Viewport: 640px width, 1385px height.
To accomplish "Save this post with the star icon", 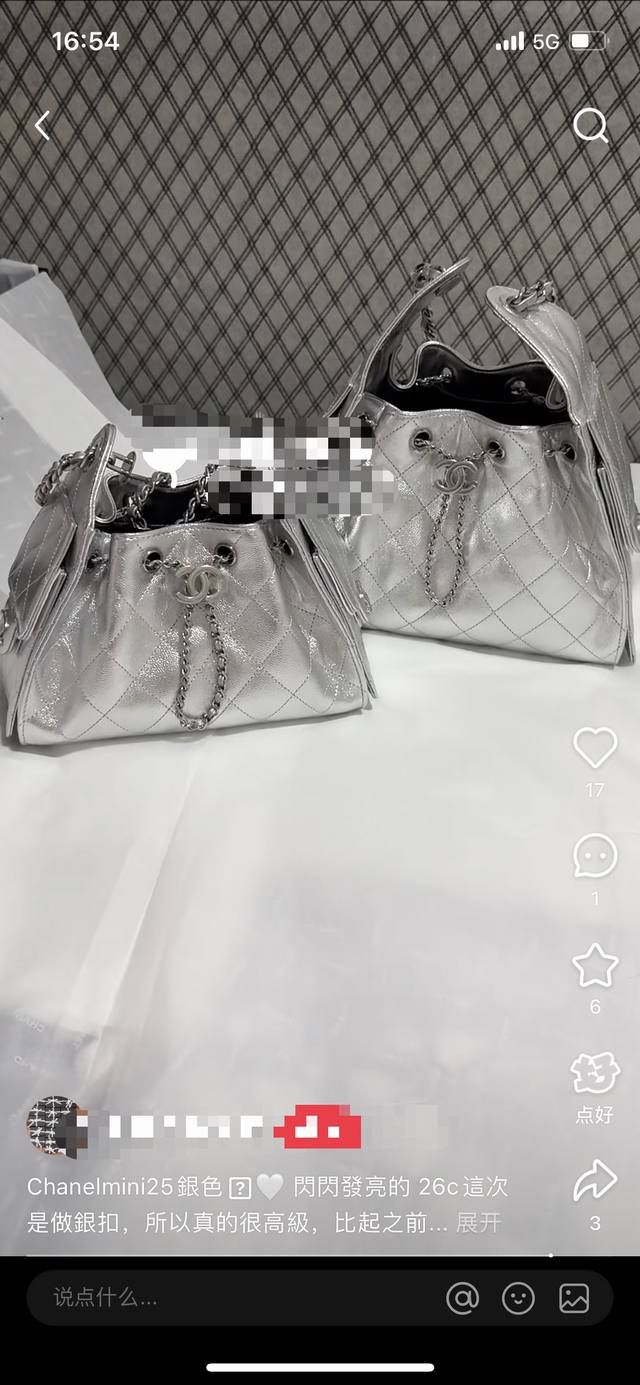I will click(x=595, y=965).
